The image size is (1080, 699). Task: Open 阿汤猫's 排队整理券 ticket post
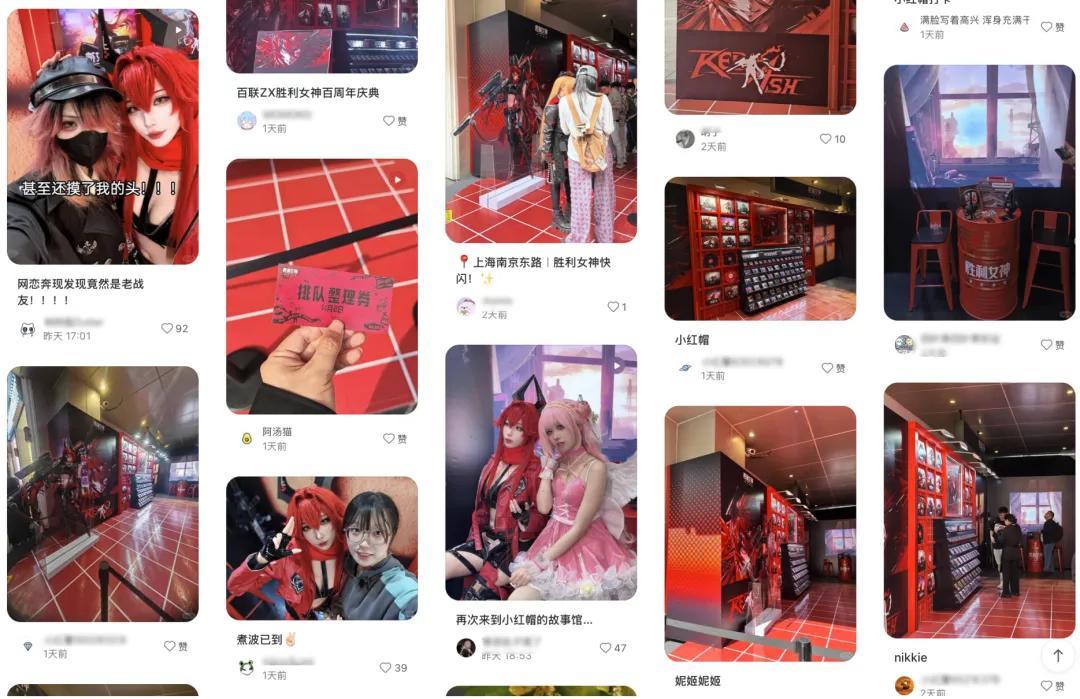[x=321, y=285]
